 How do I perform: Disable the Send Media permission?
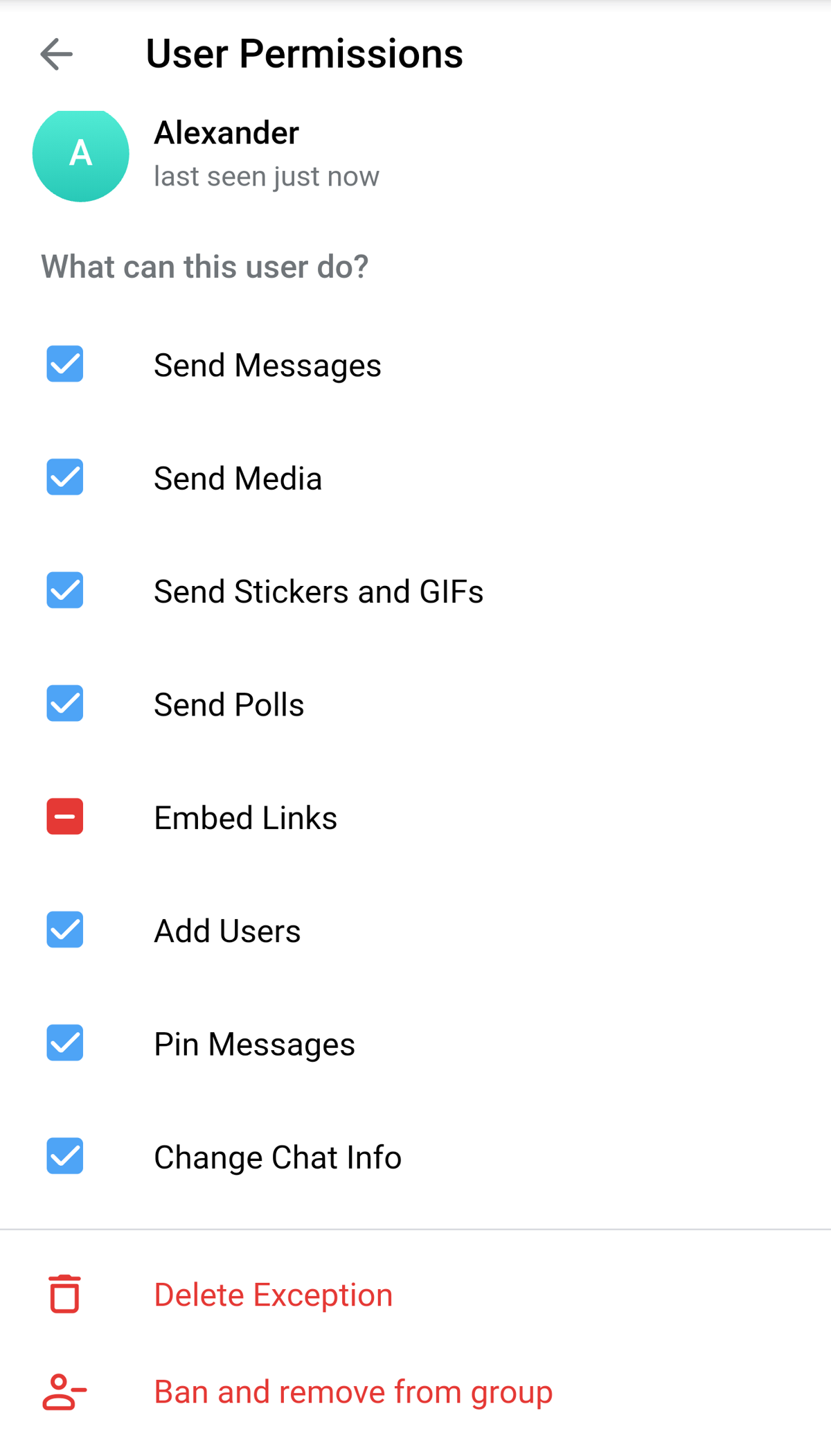pos(65,477)
